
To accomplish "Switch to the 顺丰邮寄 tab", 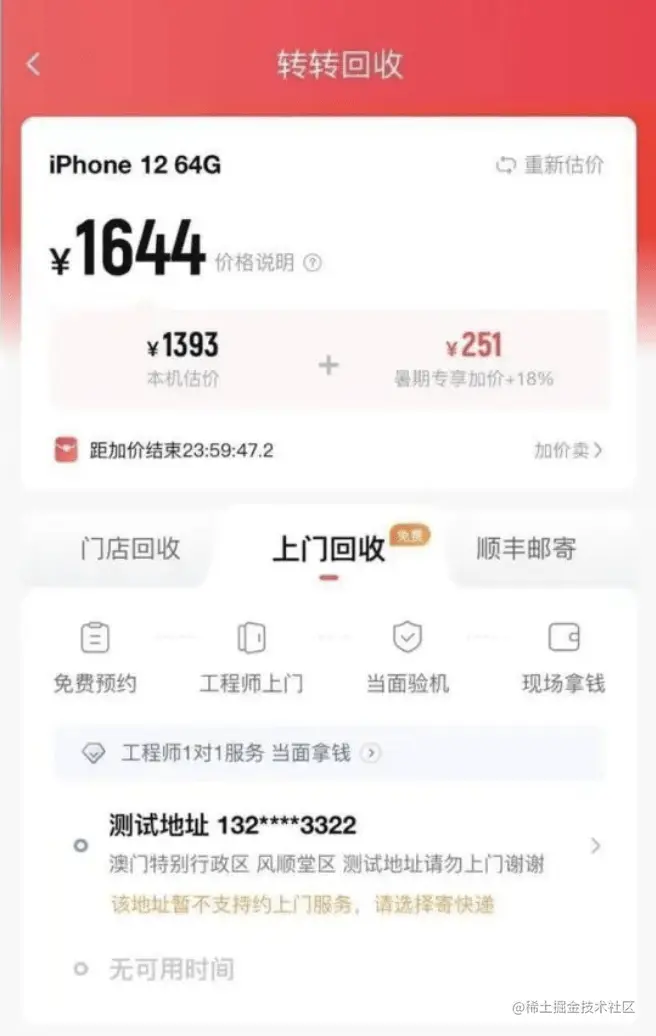I will (x=526, y=548).
